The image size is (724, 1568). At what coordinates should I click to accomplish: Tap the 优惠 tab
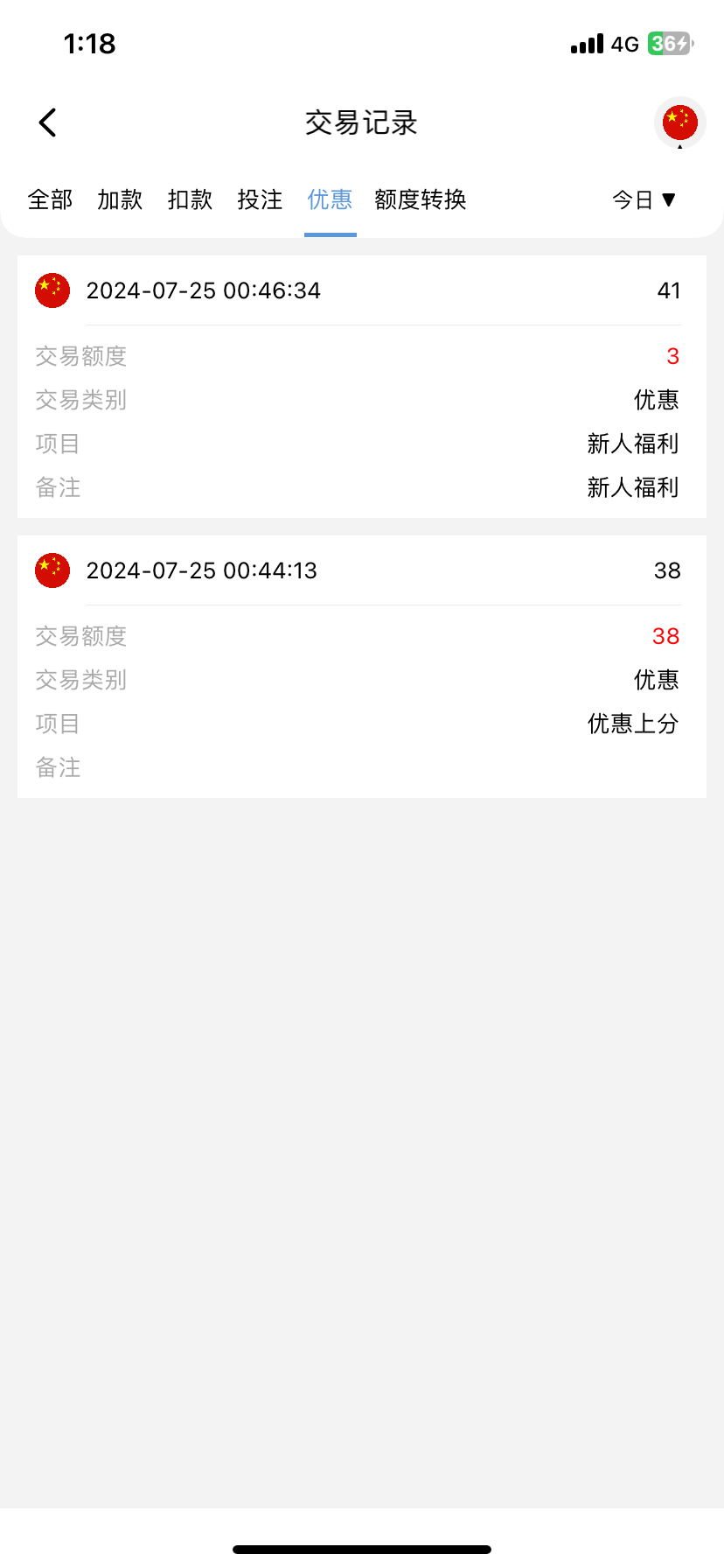pyautogui.click(x=330, y=200)
